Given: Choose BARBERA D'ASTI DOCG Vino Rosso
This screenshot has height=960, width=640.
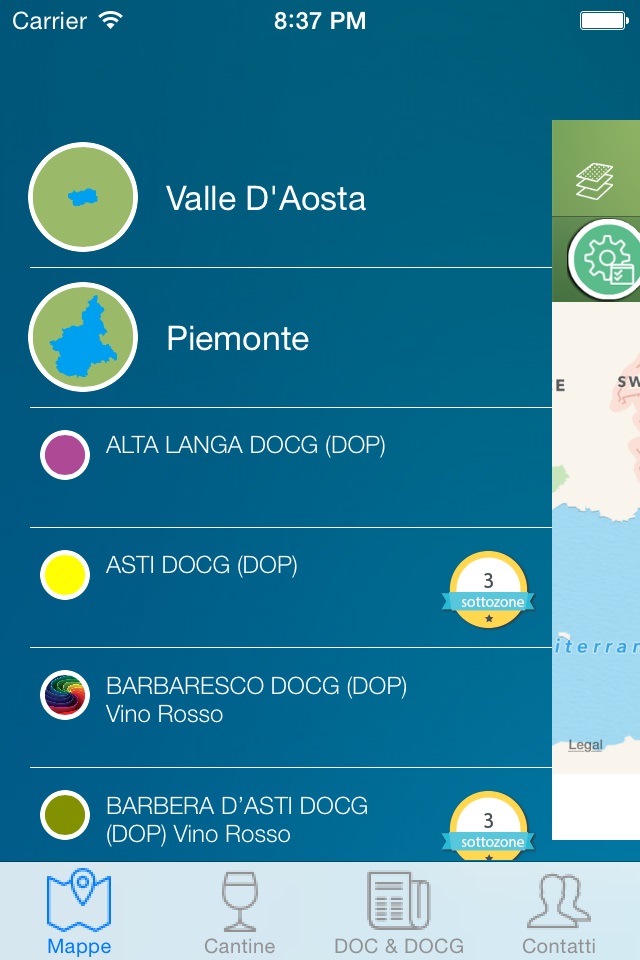Looking at the screenshot, I should pyautogui.click(x=236, y=819).
